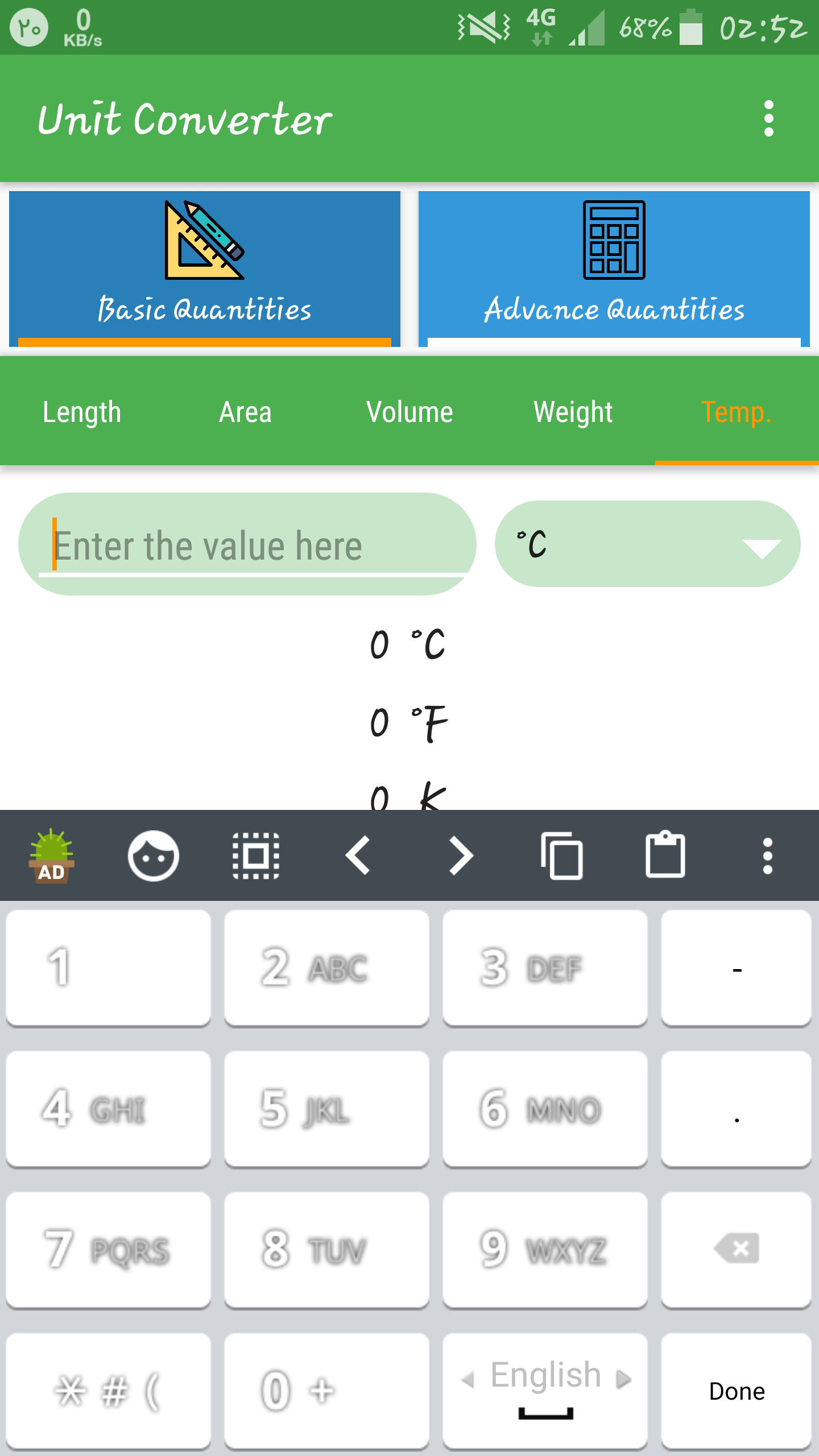
Task: Open the keyboard toolbar overflow menu
Action: pos(767,855)
